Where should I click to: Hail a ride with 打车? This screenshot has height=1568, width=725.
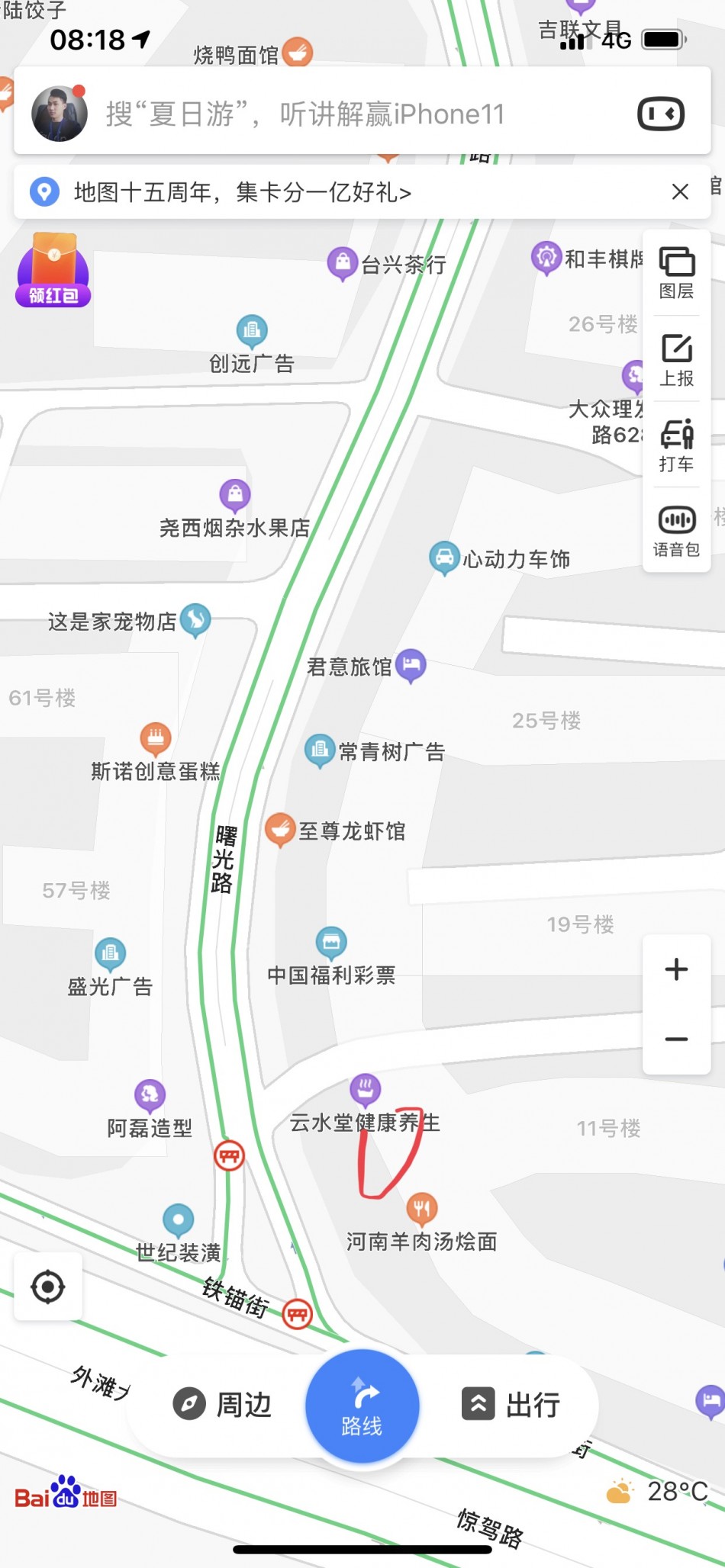click(x=676, y=445)
